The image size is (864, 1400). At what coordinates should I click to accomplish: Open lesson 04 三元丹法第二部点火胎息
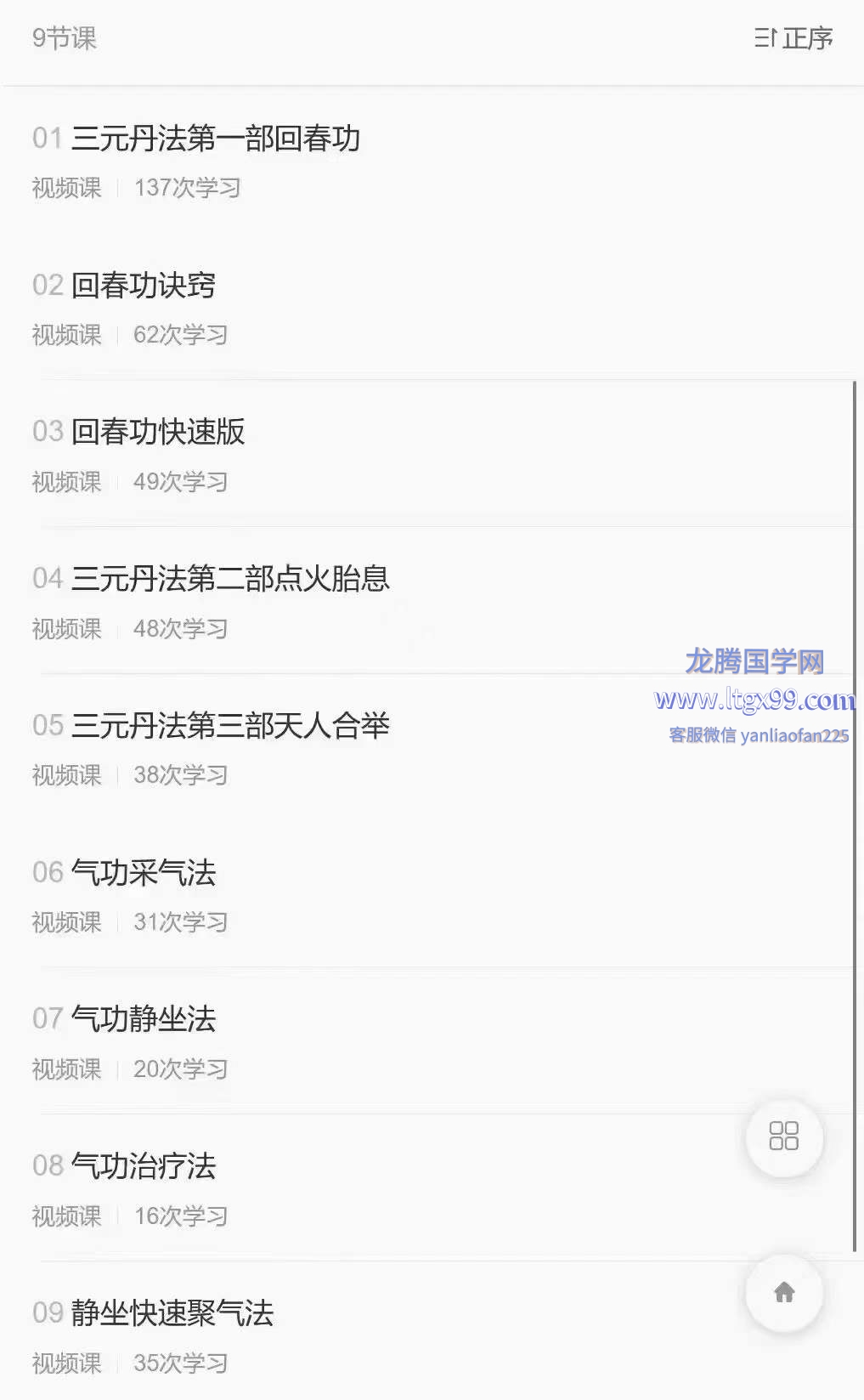coord(432,601)
